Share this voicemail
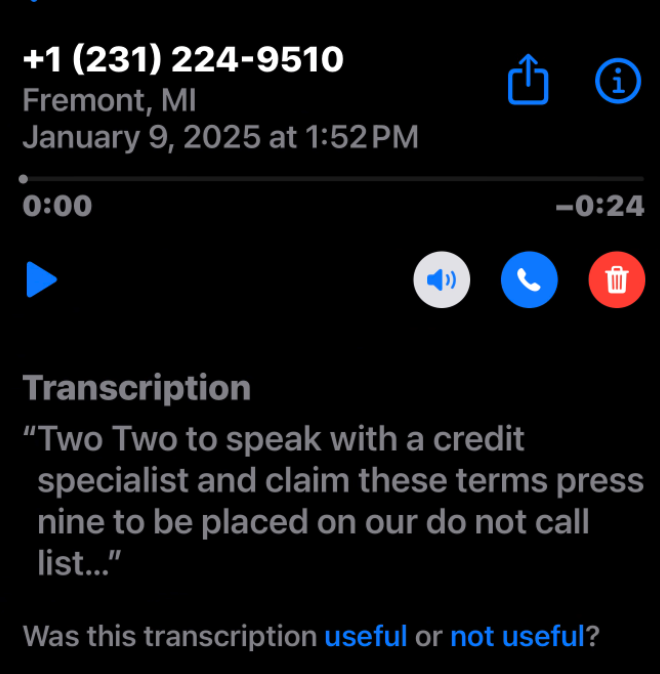 coord(529,80)
